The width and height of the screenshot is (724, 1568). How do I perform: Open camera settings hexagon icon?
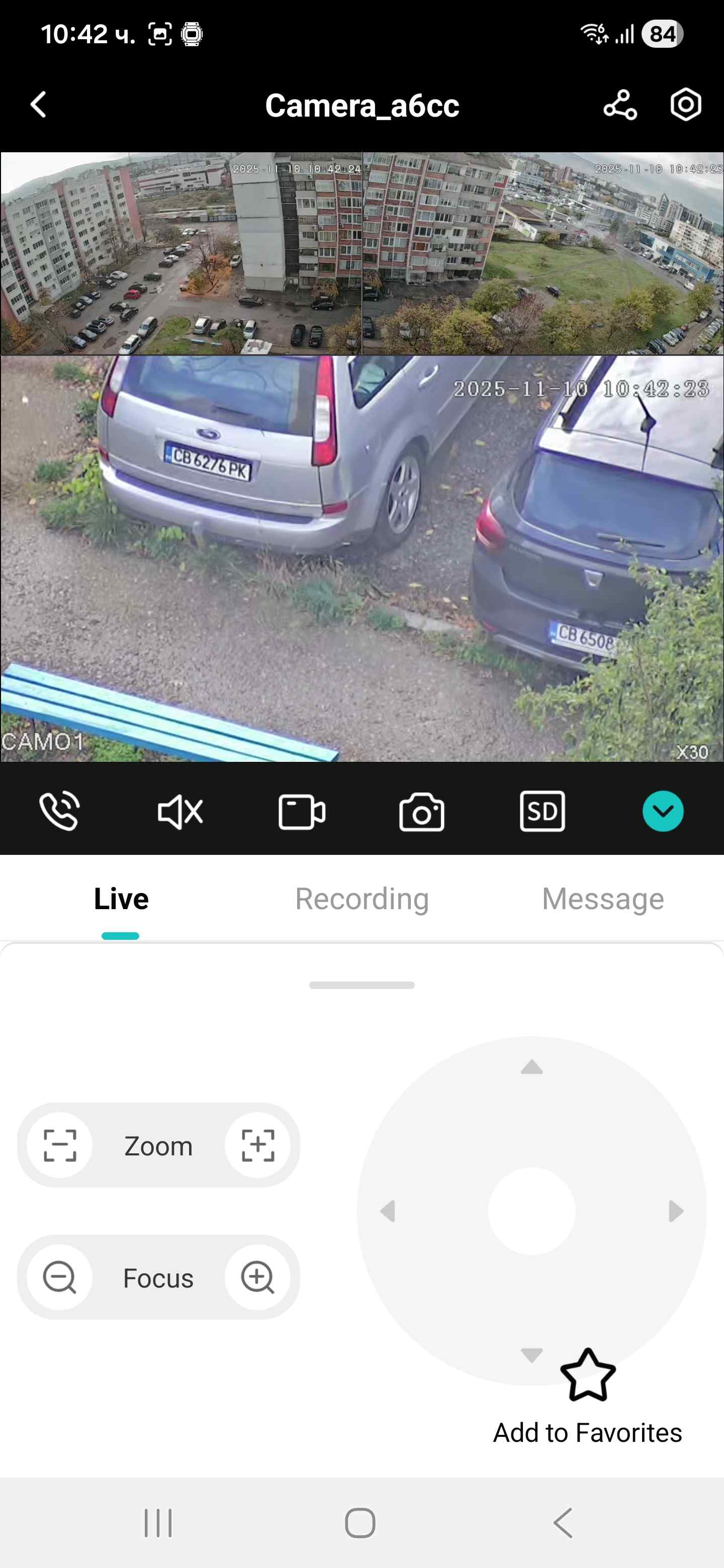686,105
